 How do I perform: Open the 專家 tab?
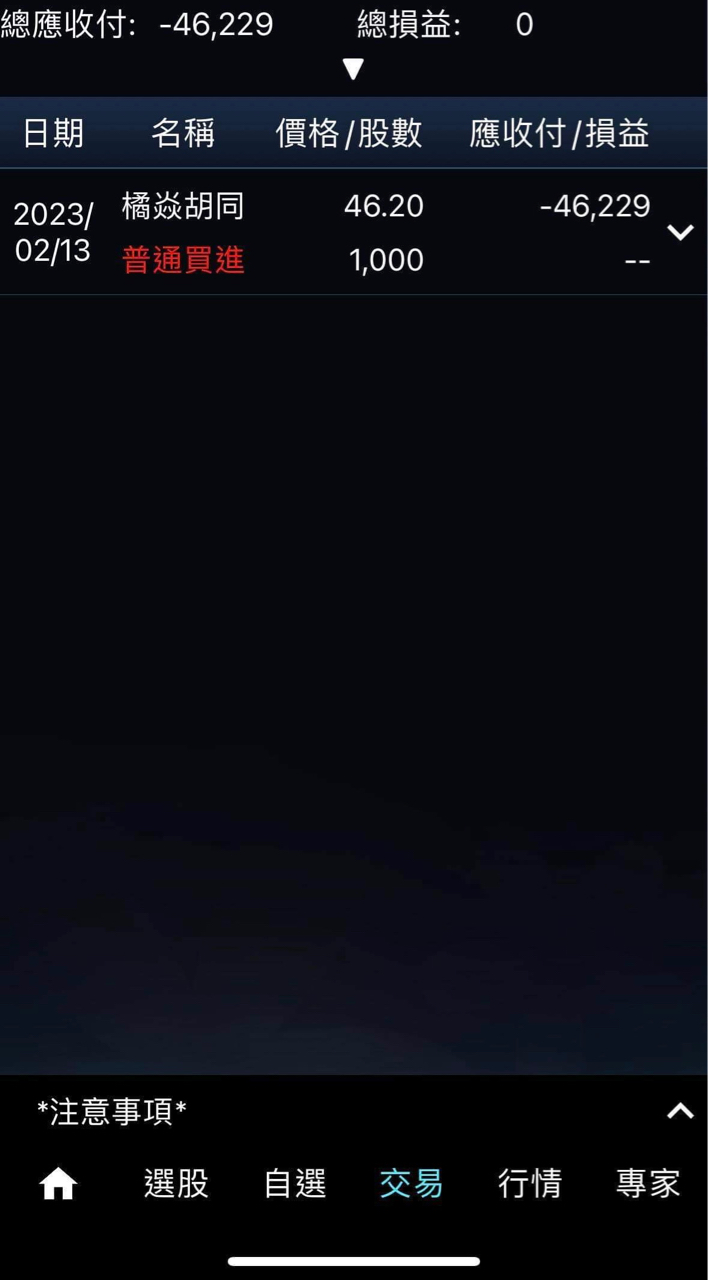click(648, 1184)
